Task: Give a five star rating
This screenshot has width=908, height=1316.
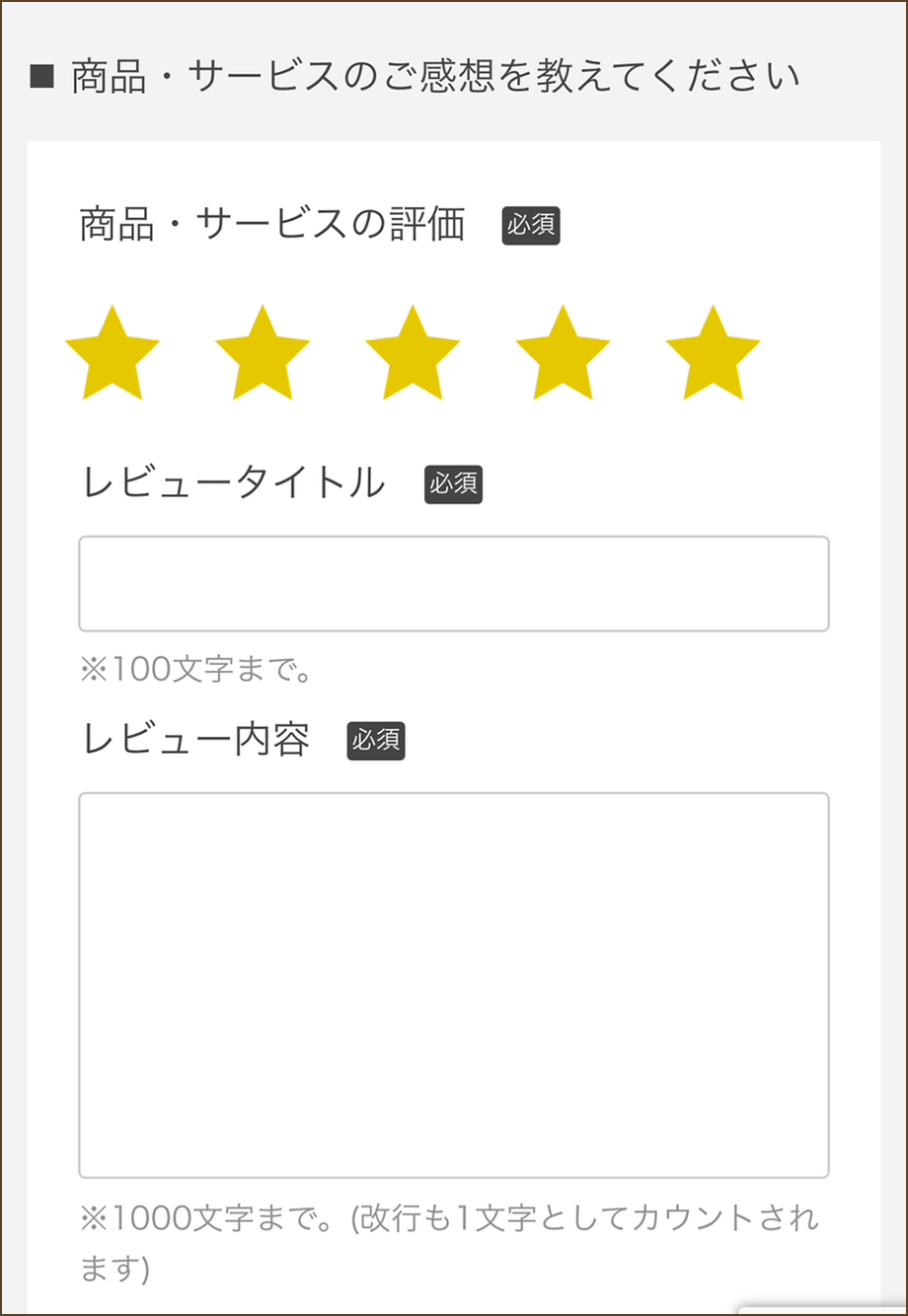Action: coord(713,355)
